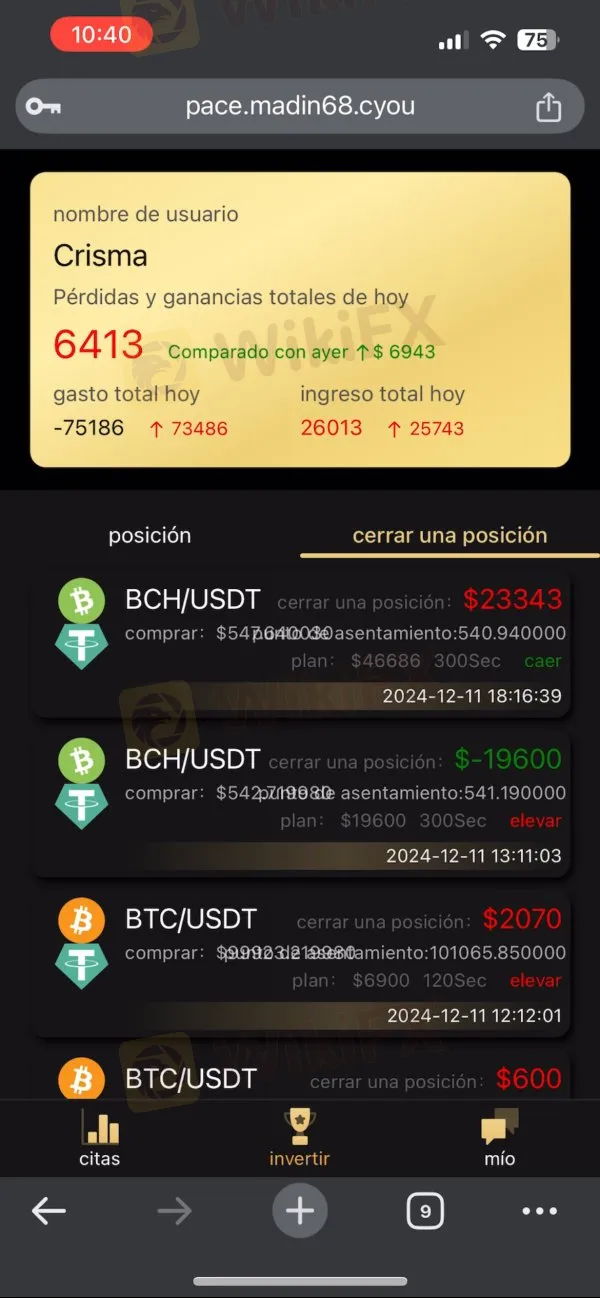600x1298 pixels.
Task: Go to the citas tab
Action: click(x=99, y=1140)
